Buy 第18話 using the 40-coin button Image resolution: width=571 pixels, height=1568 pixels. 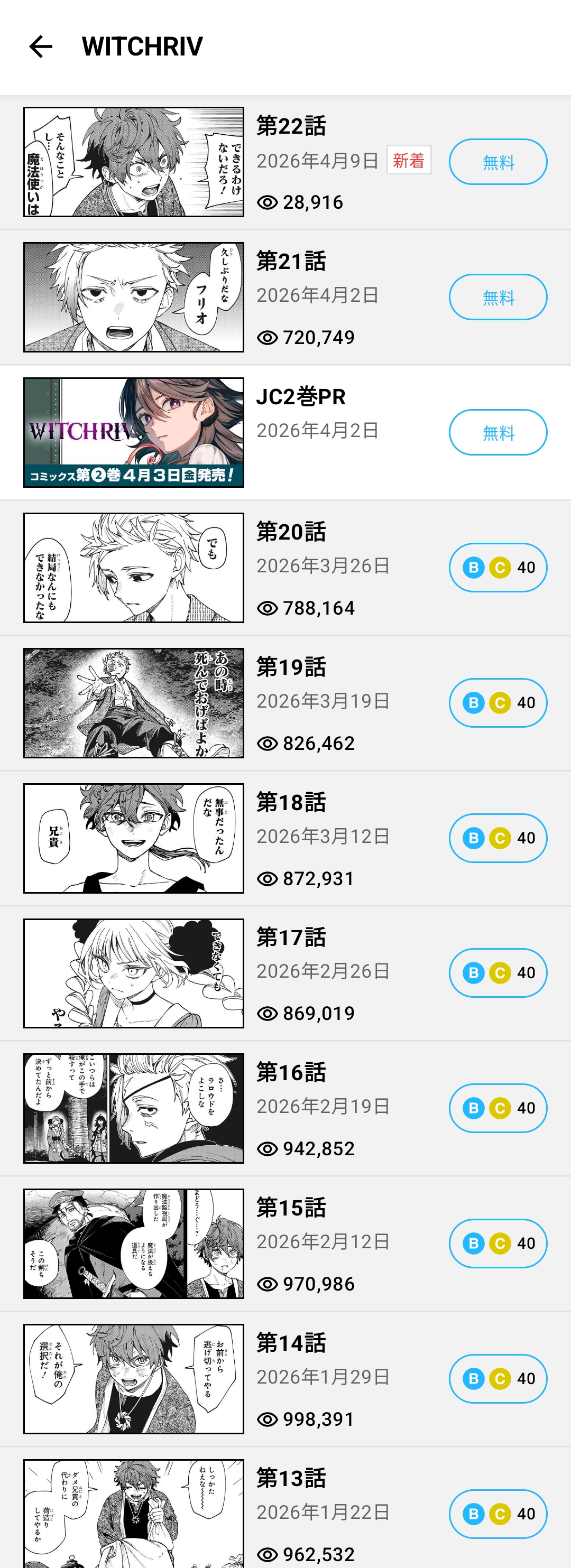point(498,838)
